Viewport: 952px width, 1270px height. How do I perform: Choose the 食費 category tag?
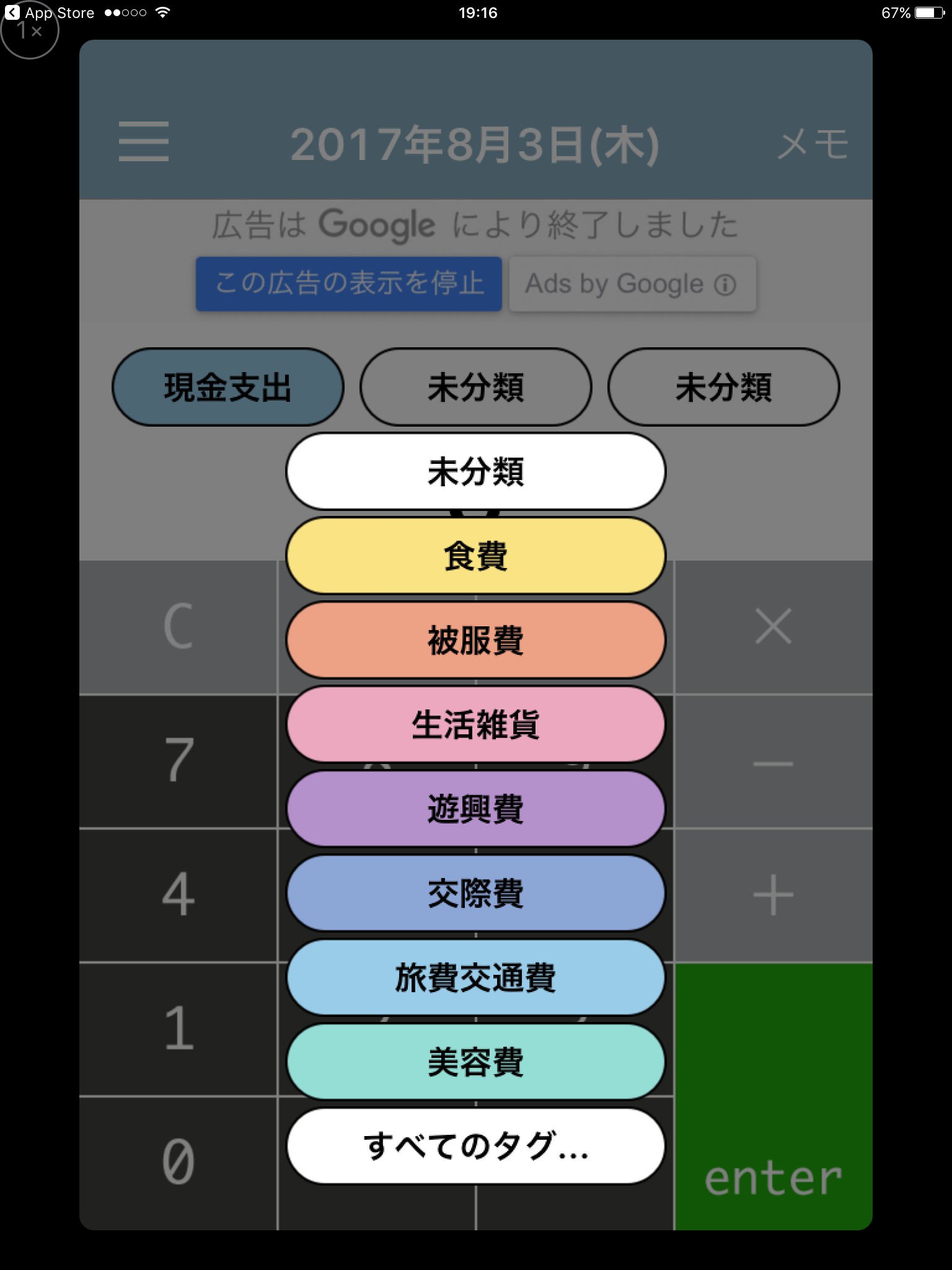click(x=475, y=556)
